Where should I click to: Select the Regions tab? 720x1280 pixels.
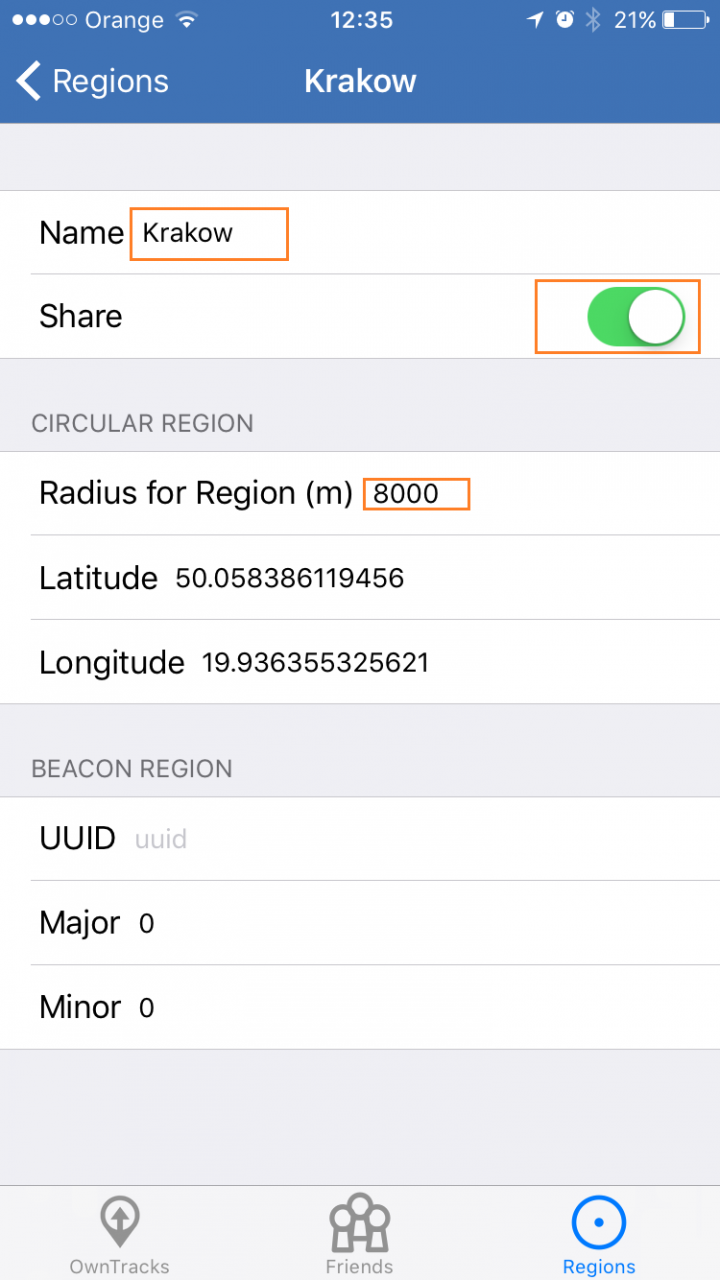pyautogui.click(x=599, y=1236)
